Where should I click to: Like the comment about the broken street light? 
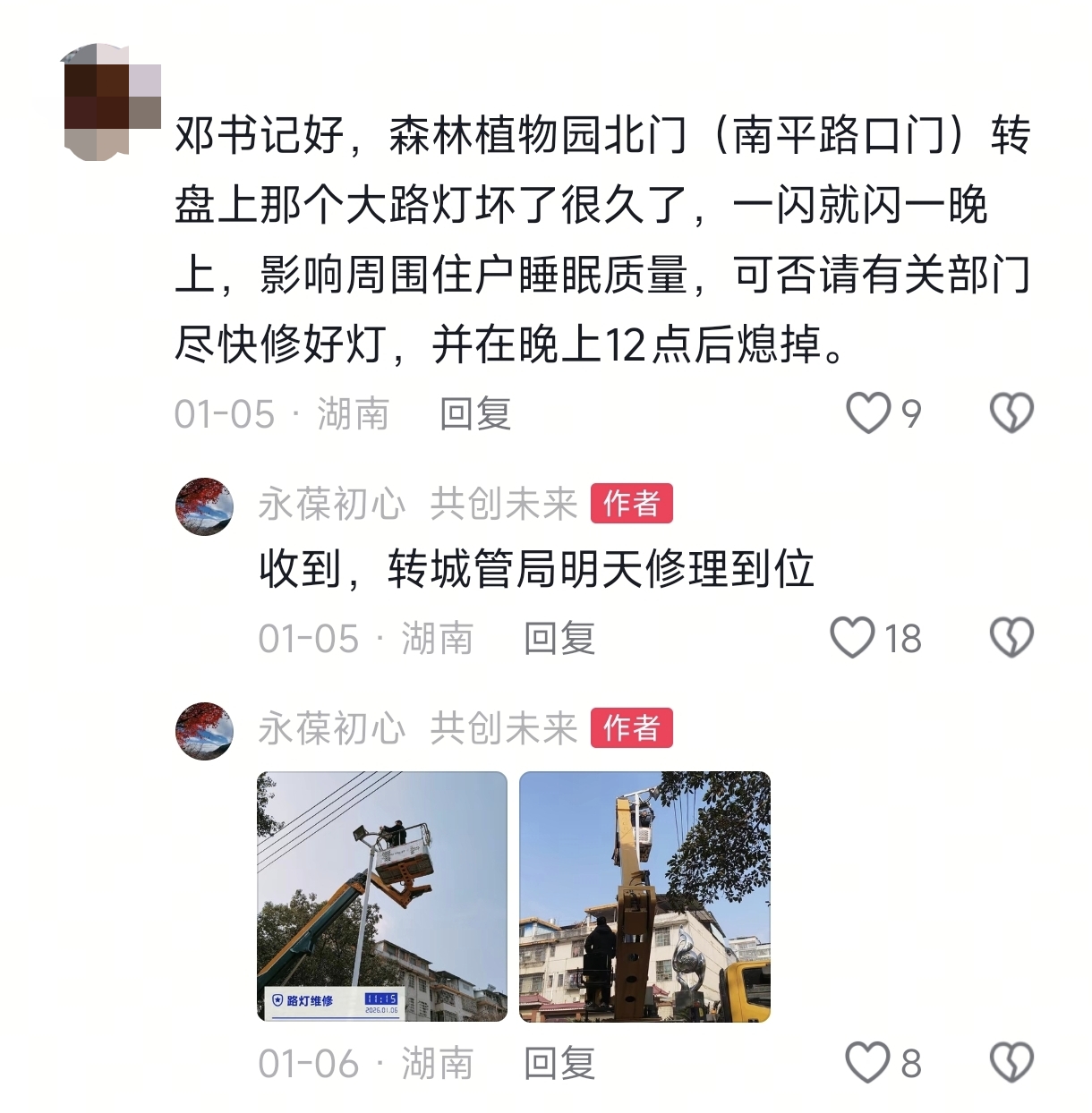click(x=868, y=413)
